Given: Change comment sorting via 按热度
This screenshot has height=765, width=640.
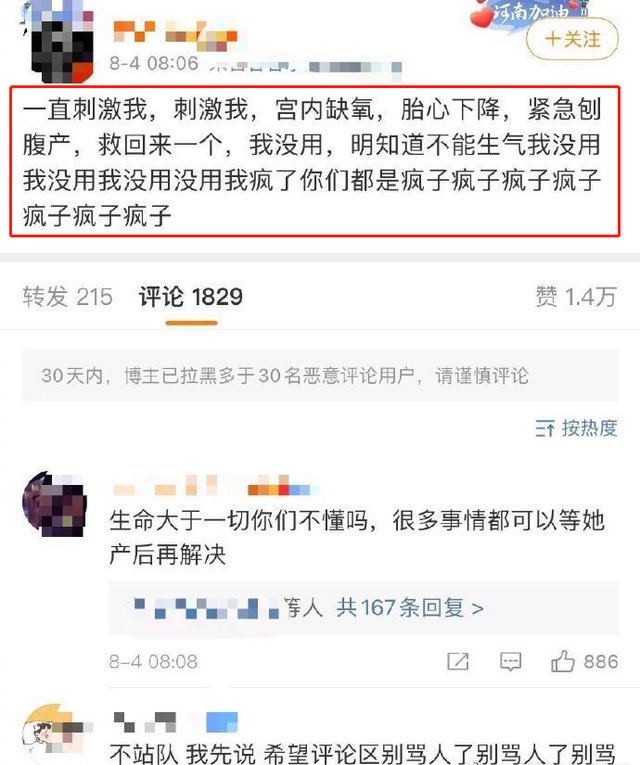Looking at the screenshot, I should click(x=576, y=428).
